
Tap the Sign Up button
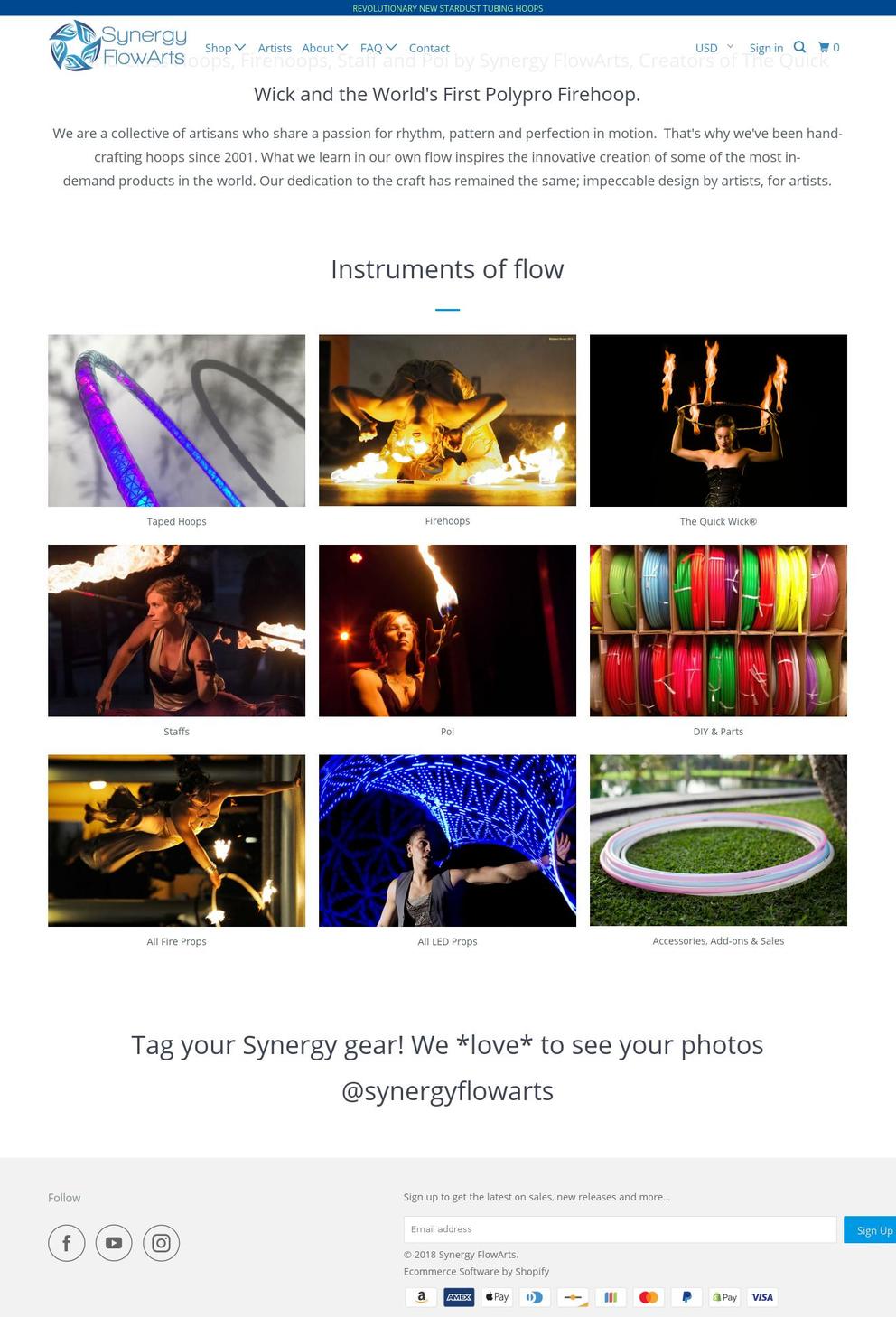click(873, 1230)
